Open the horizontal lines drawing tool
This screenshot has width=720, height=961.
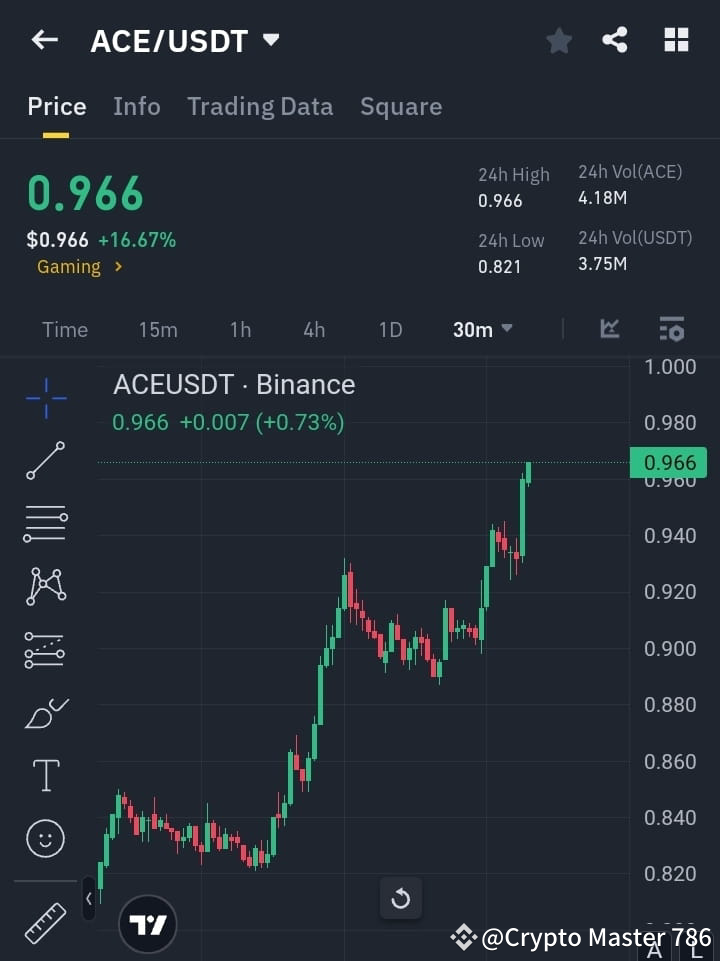point(45,524)
